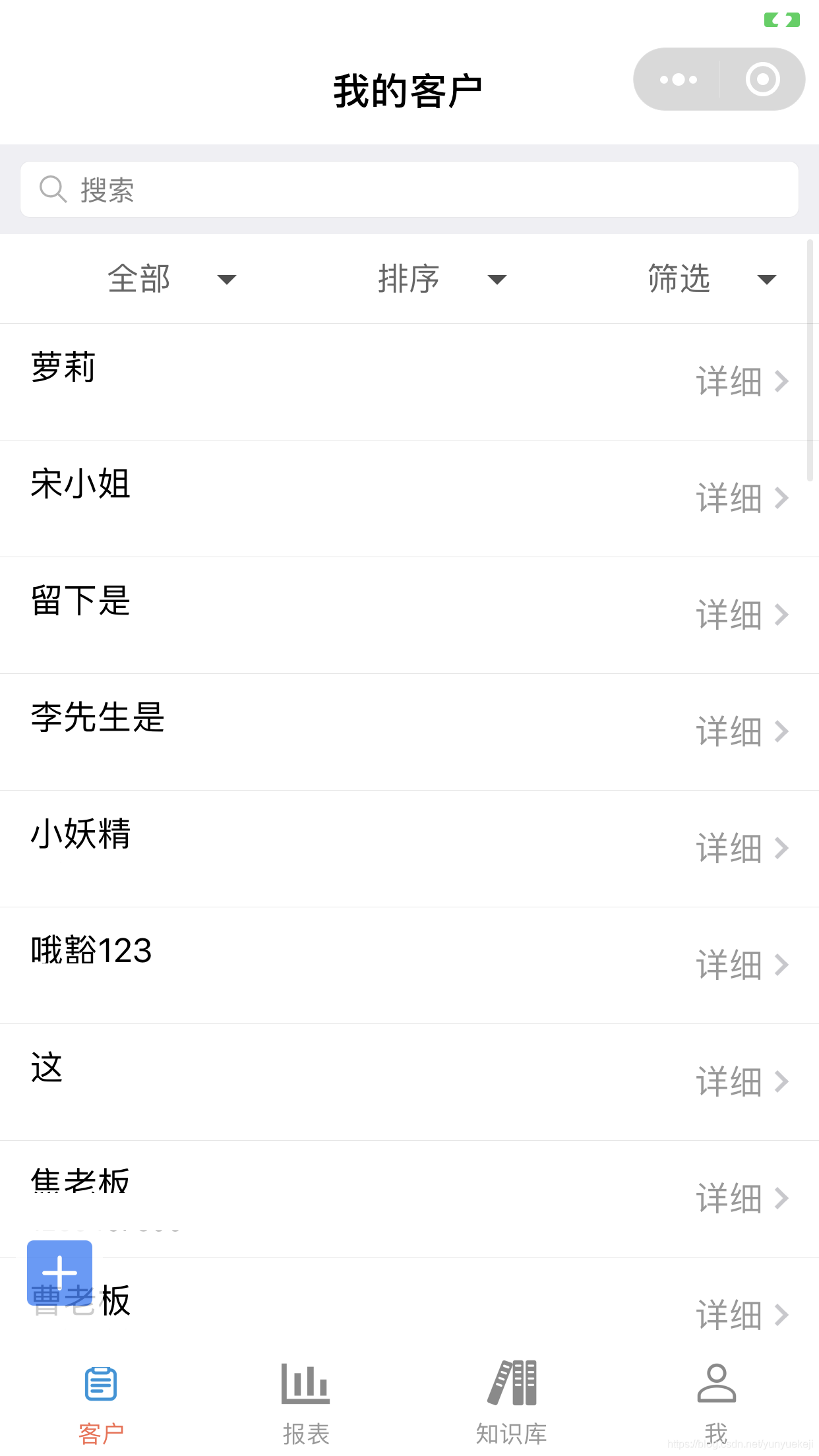Open the WeChat capsule more options icon
Image resolution: width=819 pixels, height=1456 pixels.
pos(678,79)
